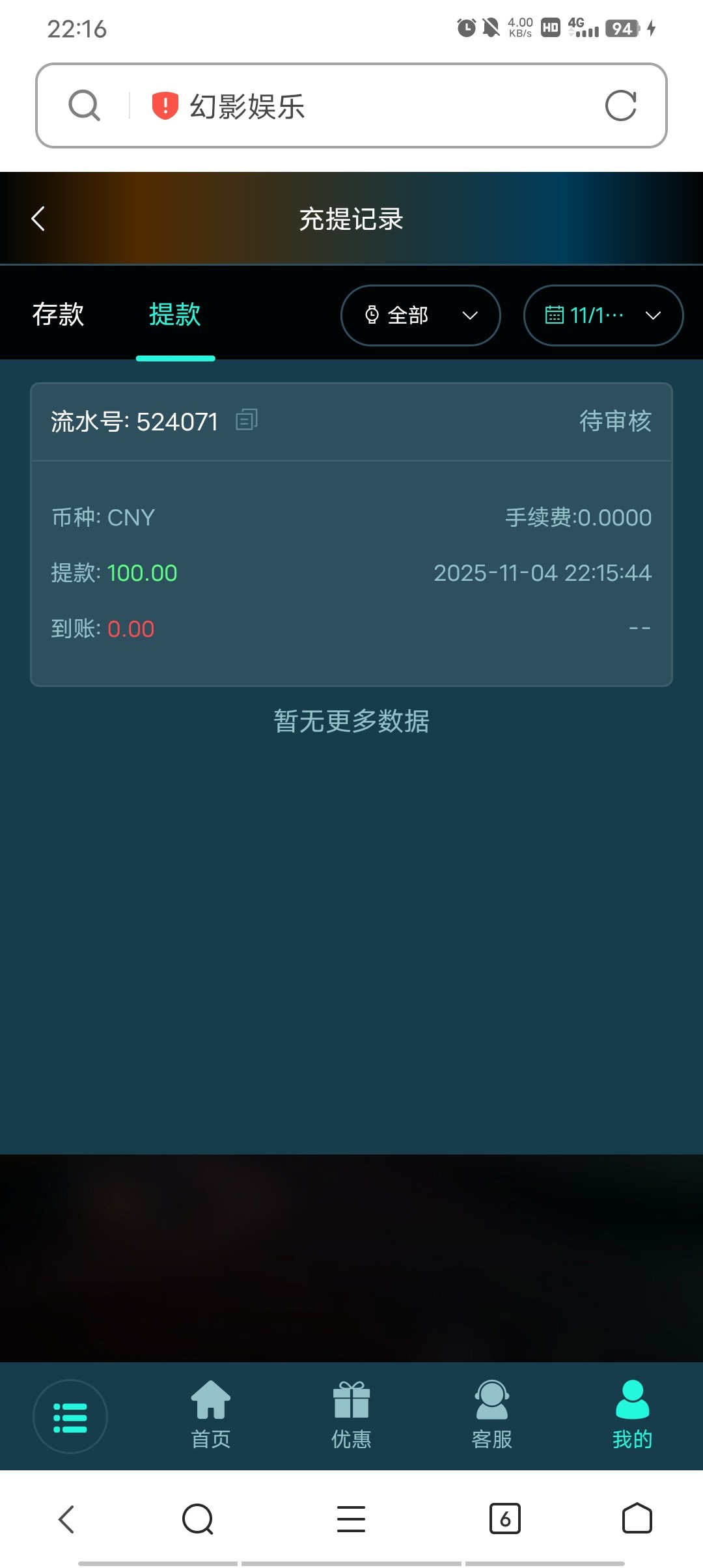
Task: Tap the search magnifier icon in the address bar
Action: 83,105
